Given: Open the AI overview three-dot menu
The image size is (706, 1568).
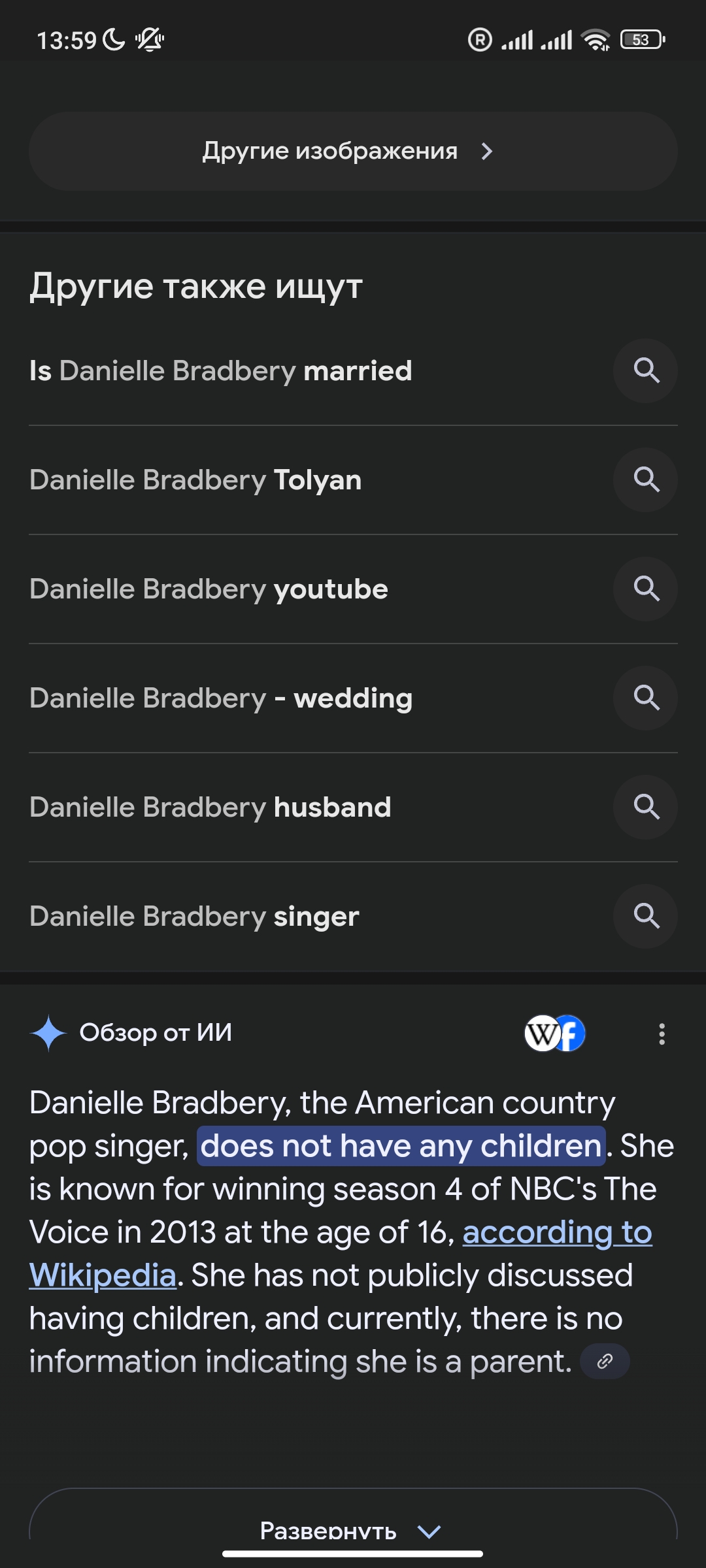Looking at the screenshot, I should point(662,1034).
